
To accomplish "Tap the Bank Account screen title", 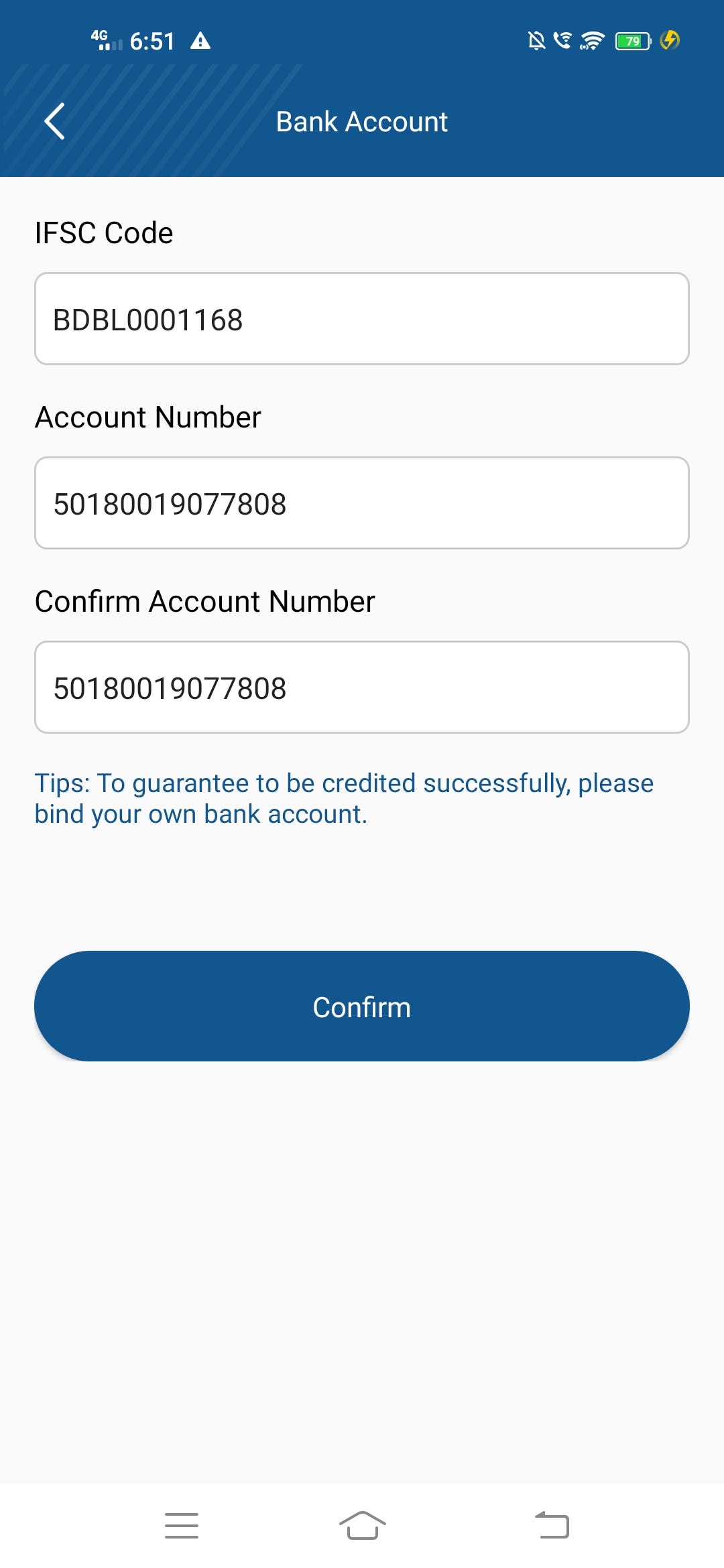I will pos(361,121).
